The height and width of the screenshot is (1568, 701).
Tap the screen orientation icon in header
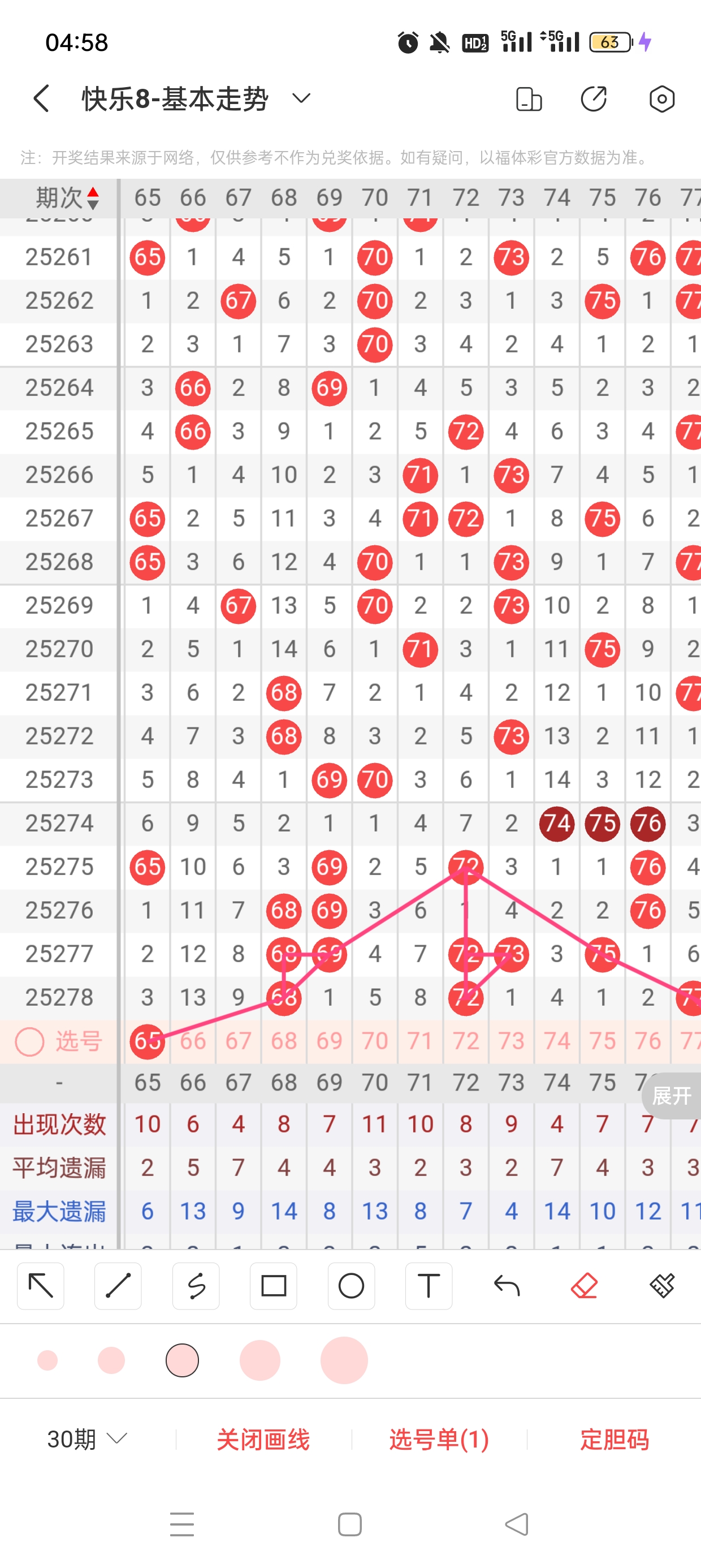point(529,98)
